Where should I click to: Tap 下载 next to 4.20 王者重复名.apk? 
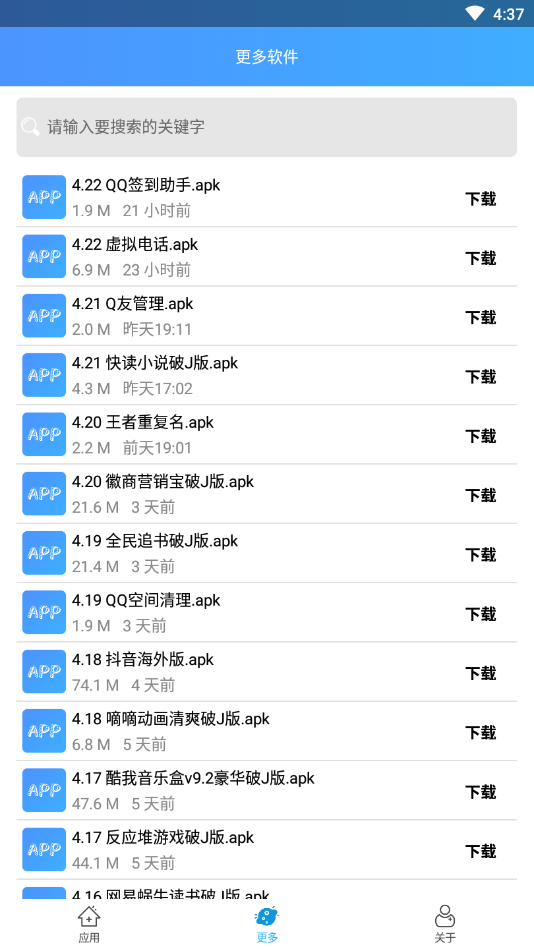480,436
